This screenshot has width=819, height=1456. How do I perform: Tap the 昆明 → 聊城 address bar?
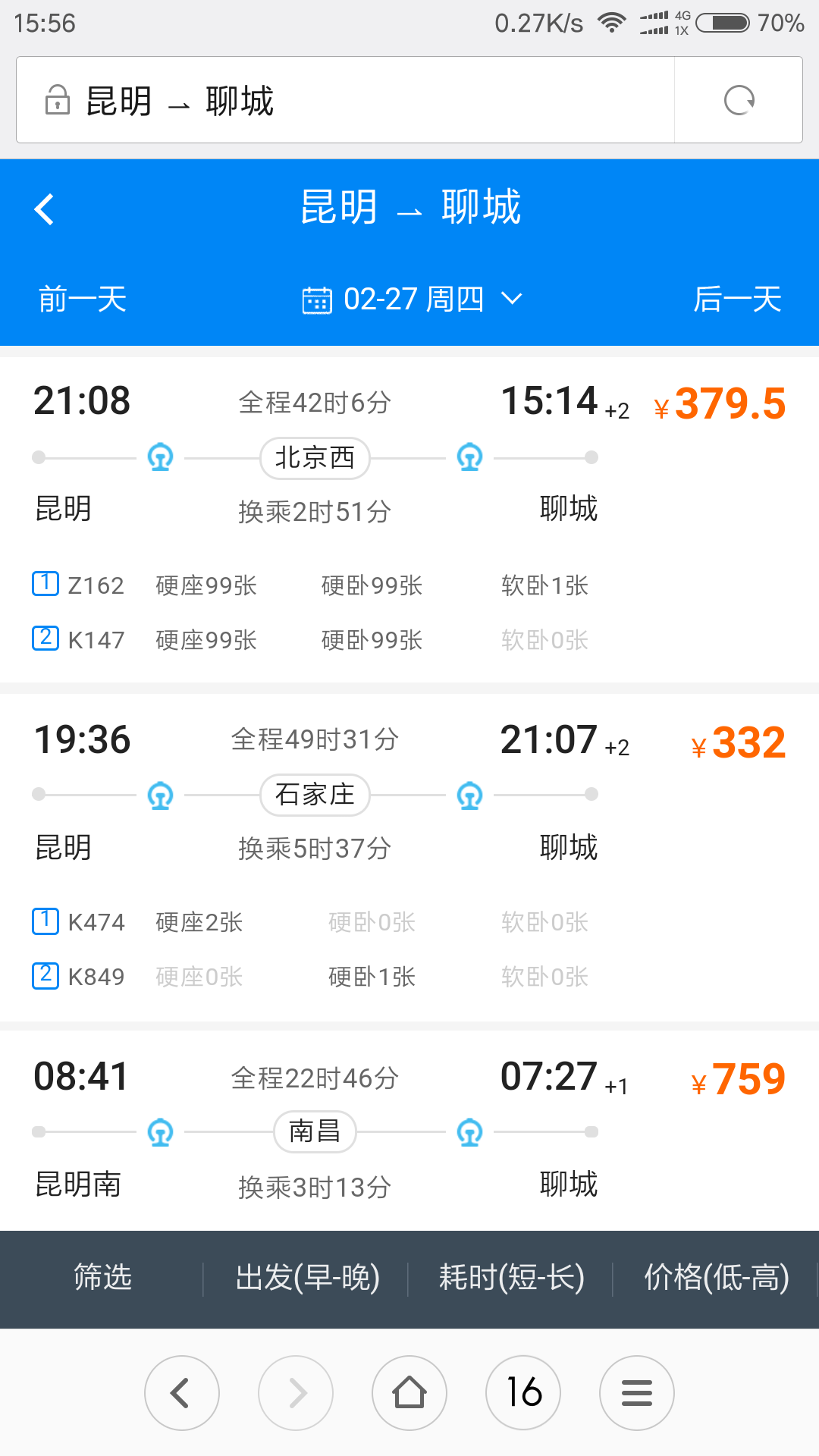pos(345,100)
